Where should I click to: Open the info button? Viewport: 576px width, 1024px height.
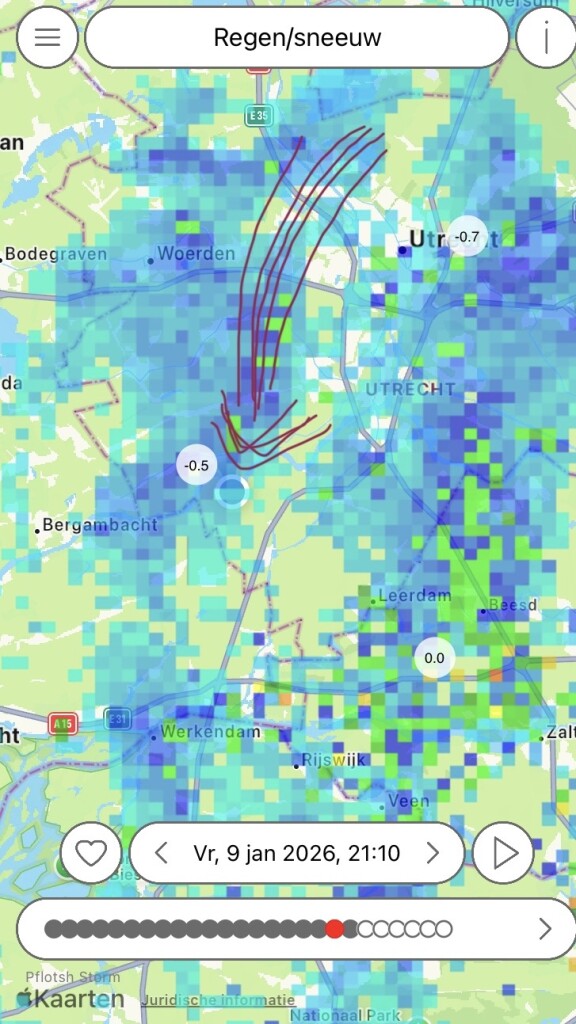tap(546, 37)
